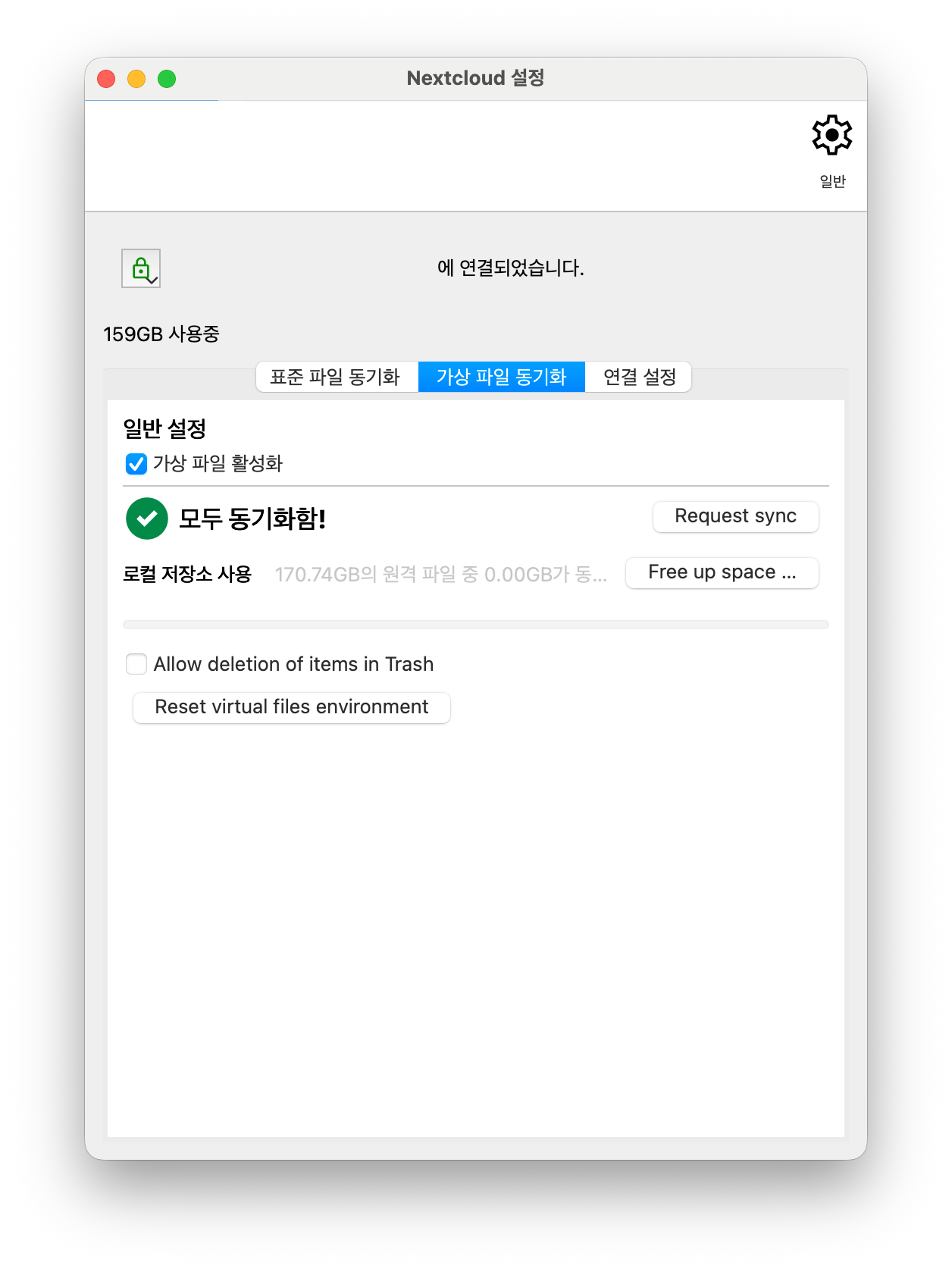Click the Free up space button
This screenshot has height=1272, width=952.
(x=722, y=572)
